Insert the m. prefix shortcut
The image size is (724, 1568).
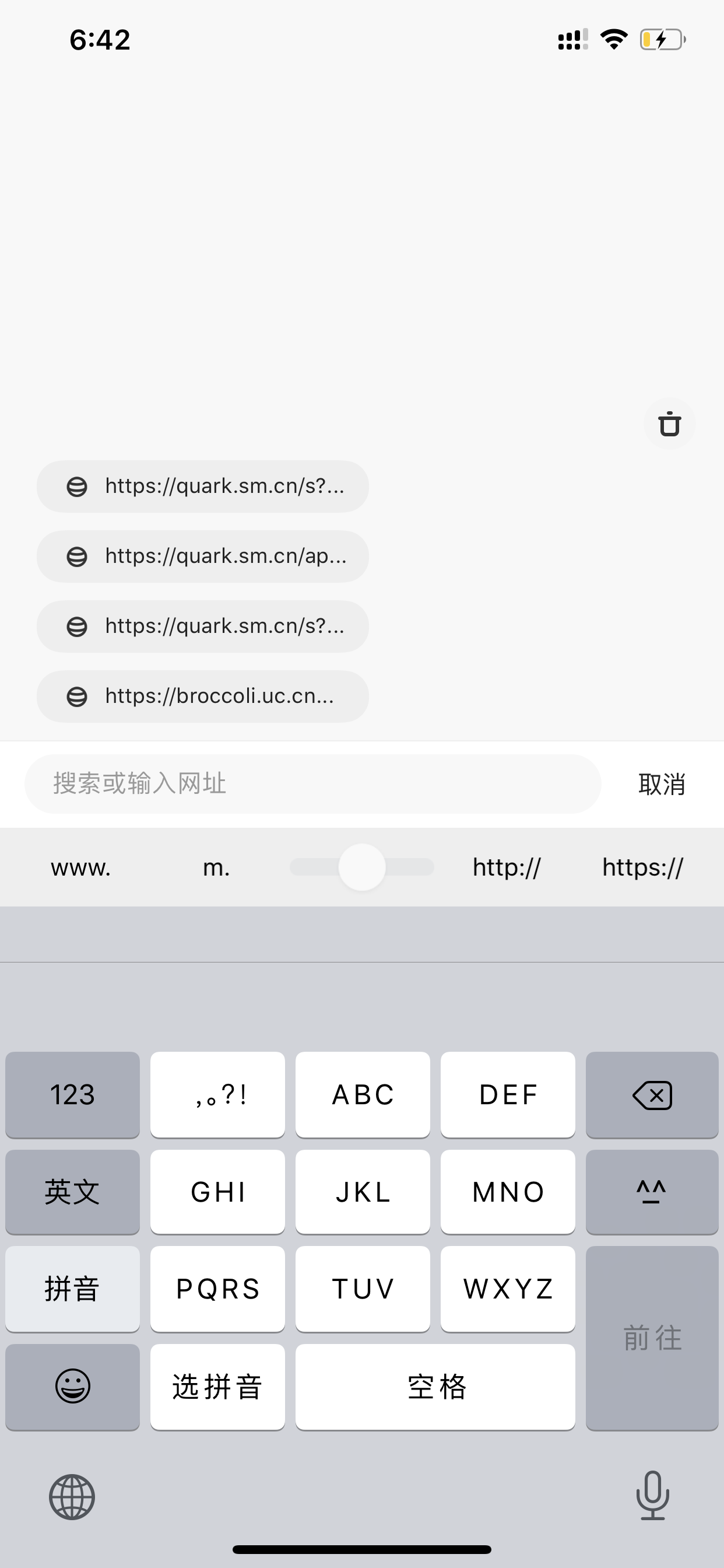216,867
